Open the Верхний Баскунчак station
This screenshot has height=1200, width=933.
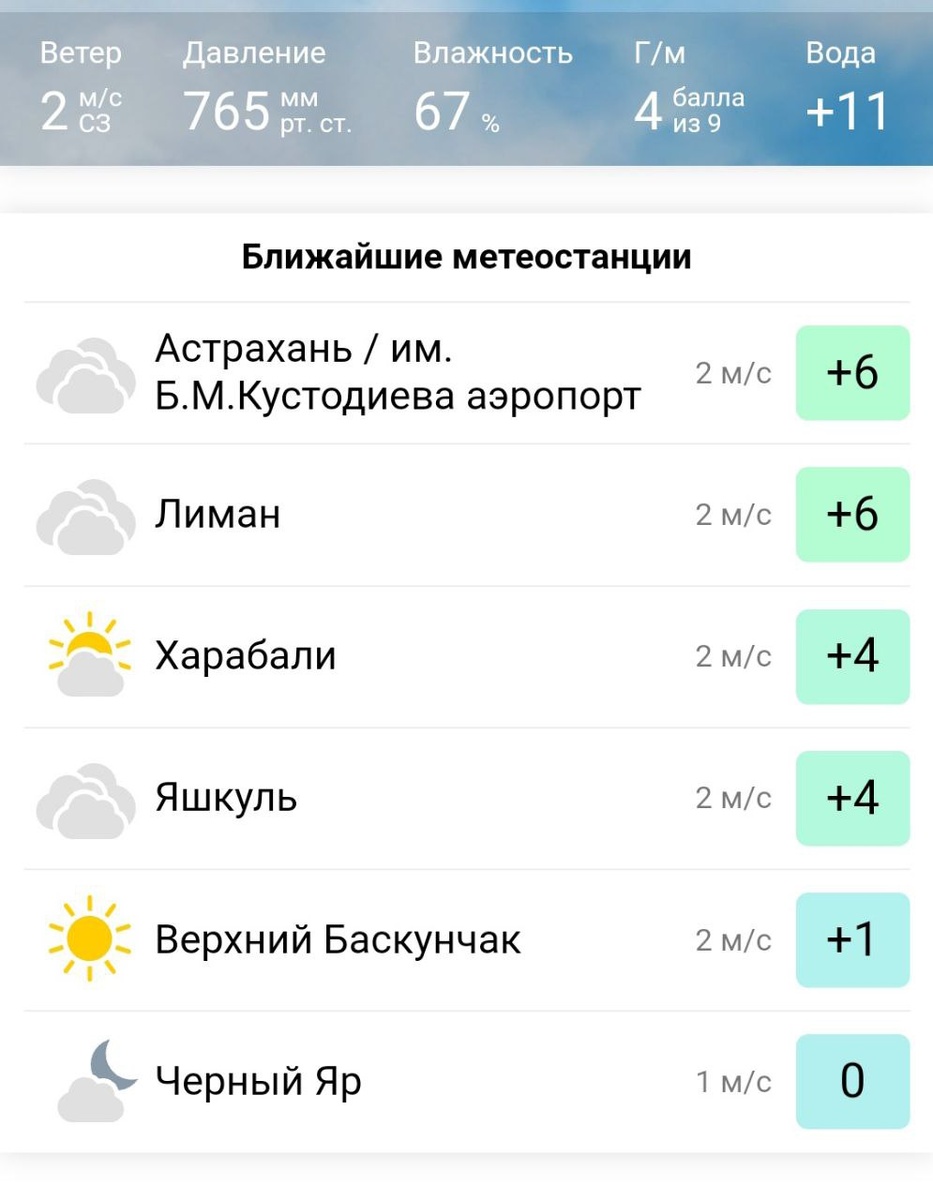tap(337, 940)
